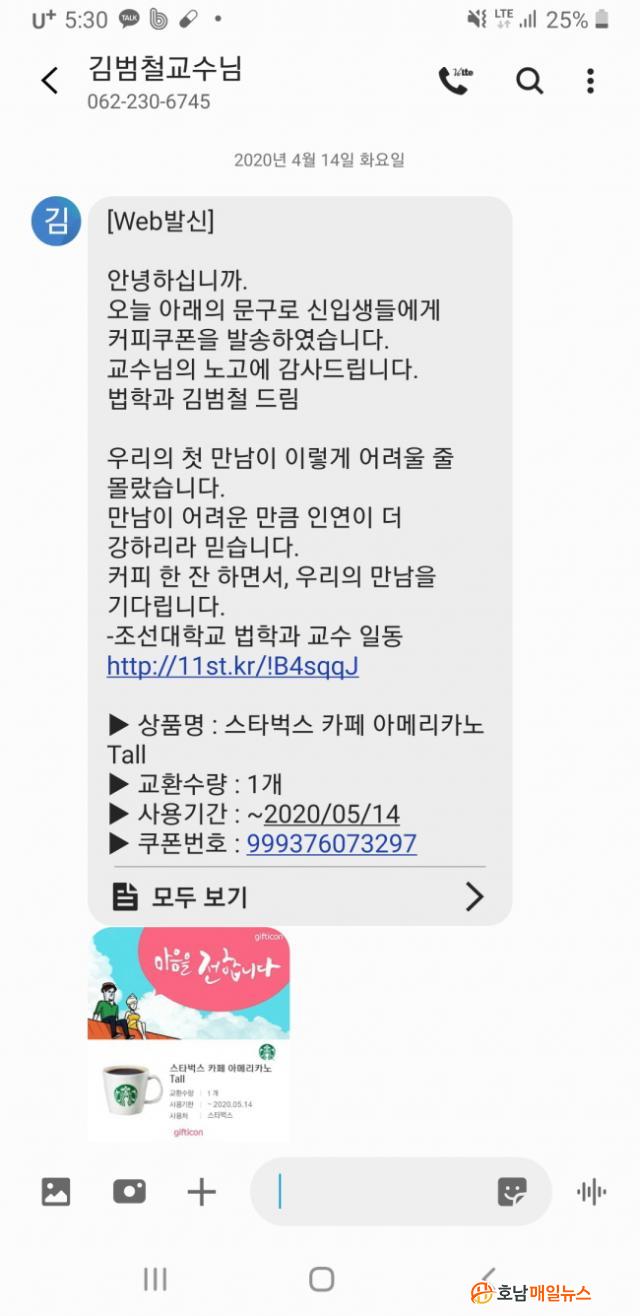The height and width of the screenshot is (1316, 640).
Task: Open the sticker picker
Action: 512,1191
